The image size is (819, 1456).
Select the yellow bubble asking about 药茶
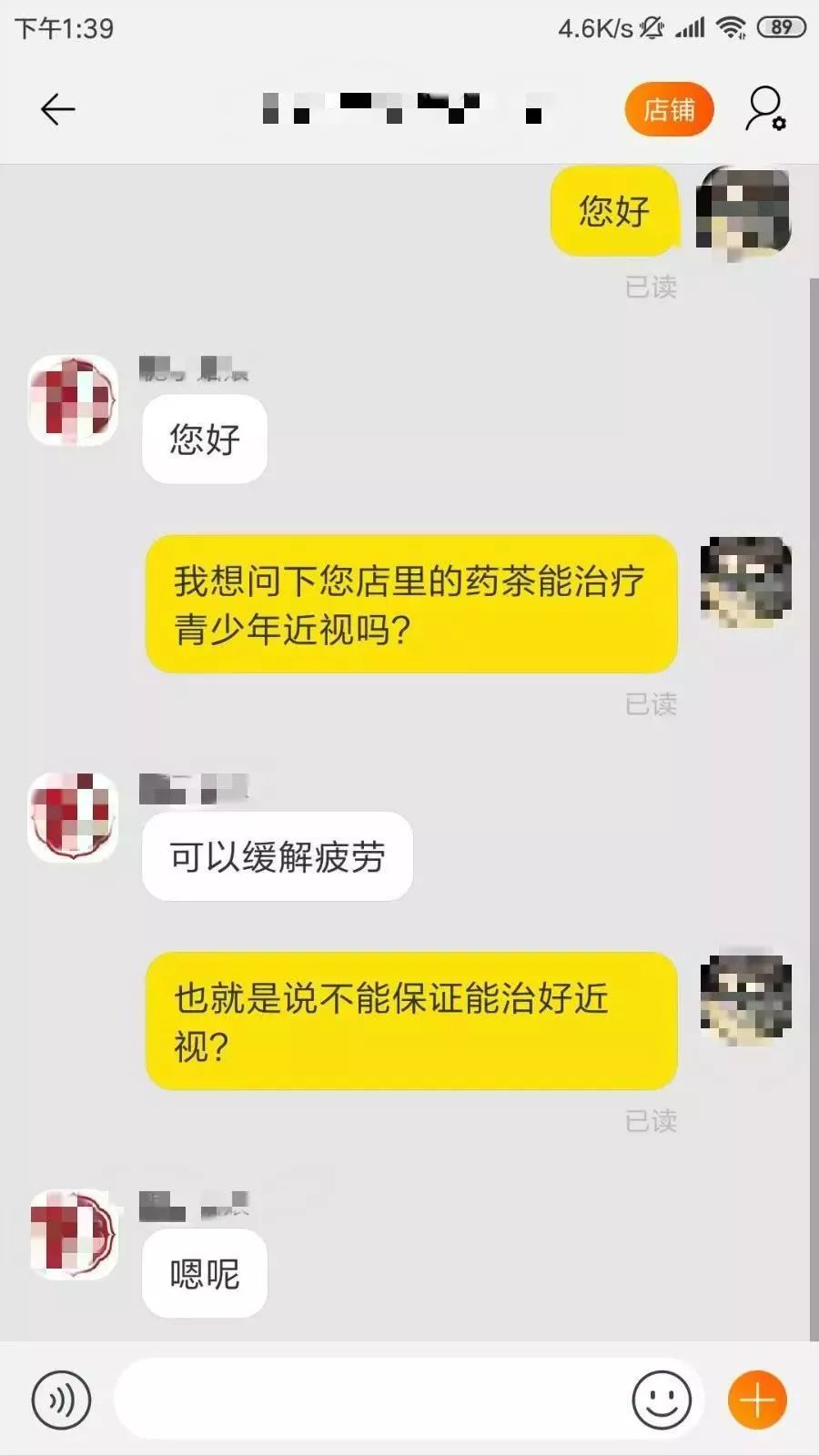coord(409,603)
